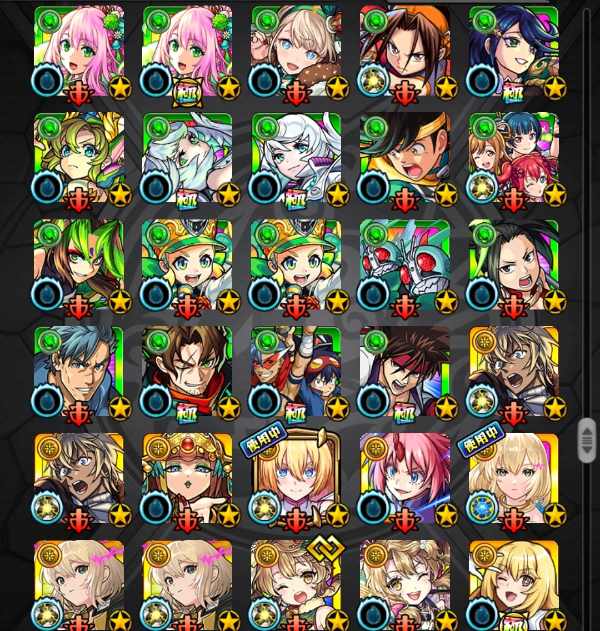Choose the blue-haired man tile

click(79, 372)
